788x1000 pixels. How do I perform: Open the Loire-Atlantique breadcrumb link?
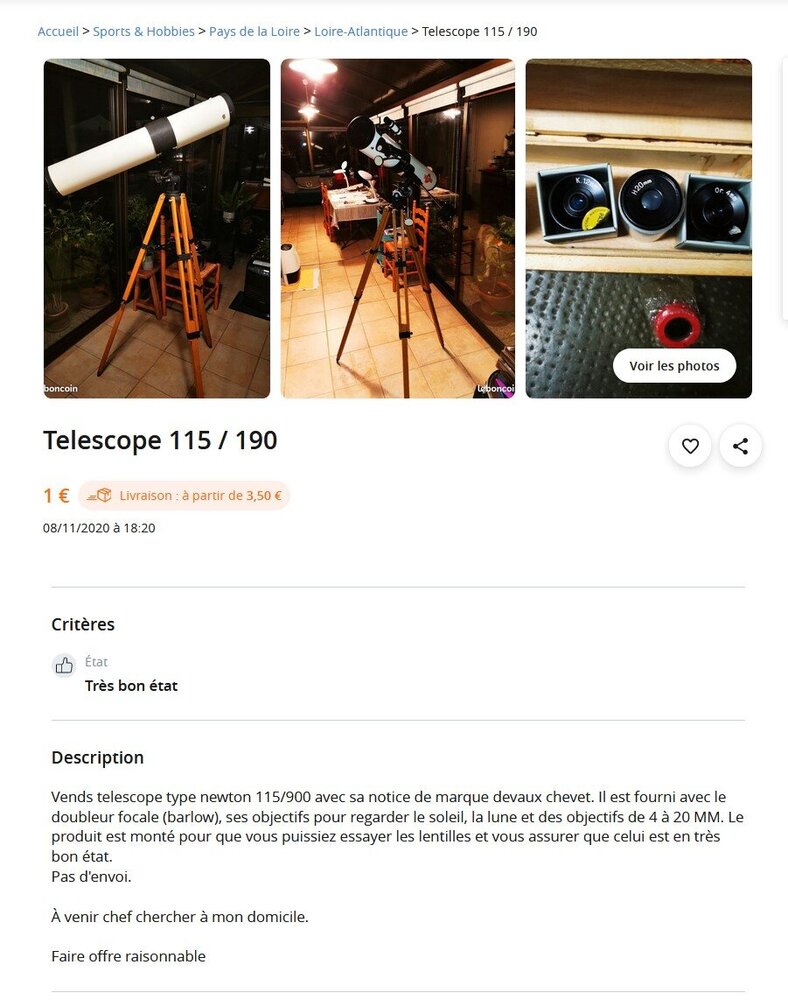pos(360,31)
